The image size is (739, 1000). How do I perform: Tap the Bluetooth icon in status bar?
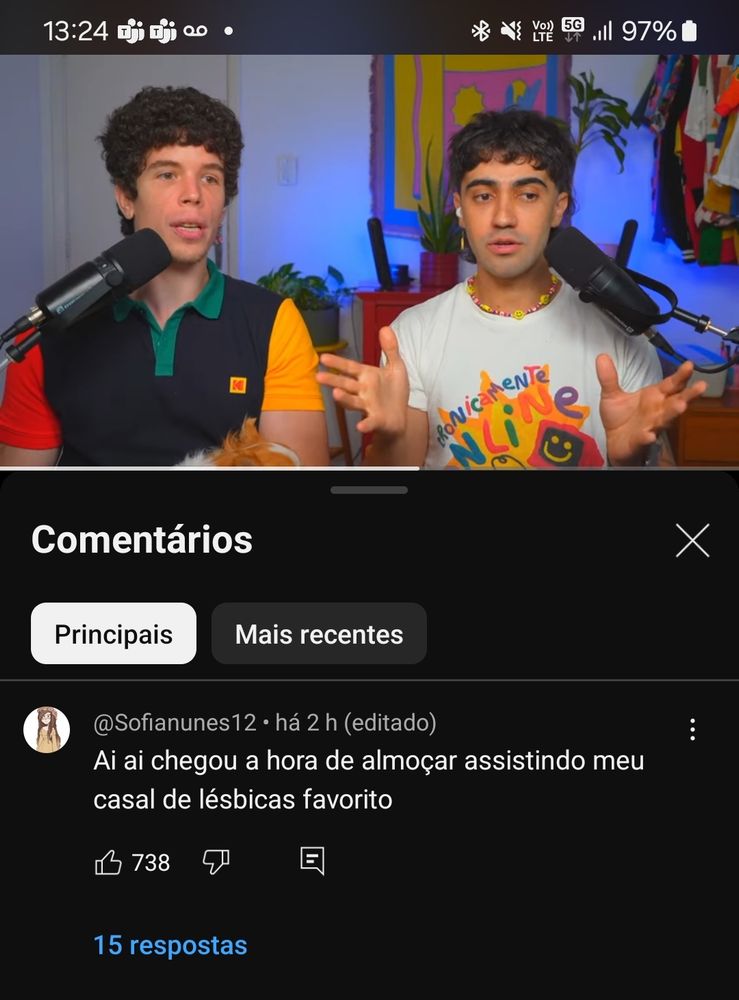[x=480, y=31]
